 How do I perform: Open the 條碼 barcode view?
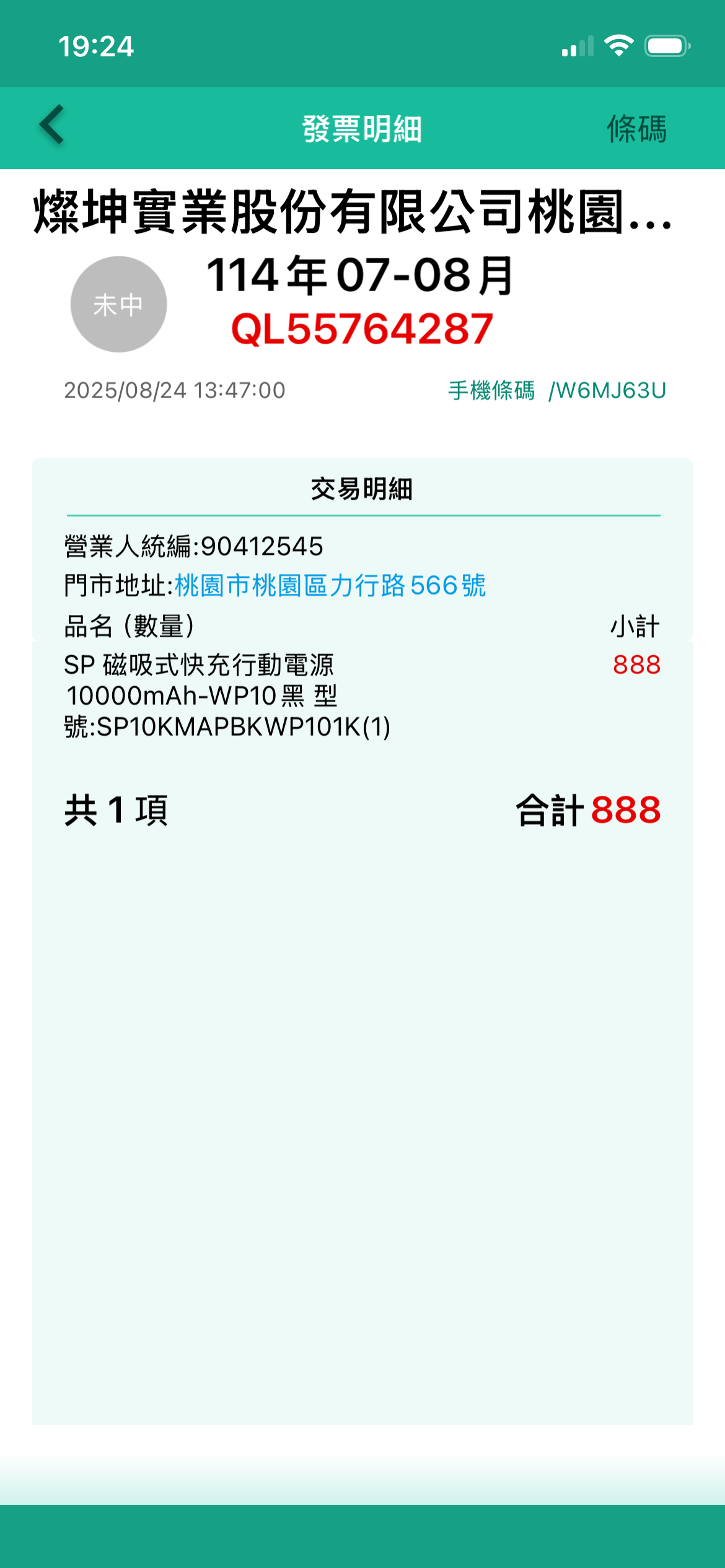(x=636, y=129)
